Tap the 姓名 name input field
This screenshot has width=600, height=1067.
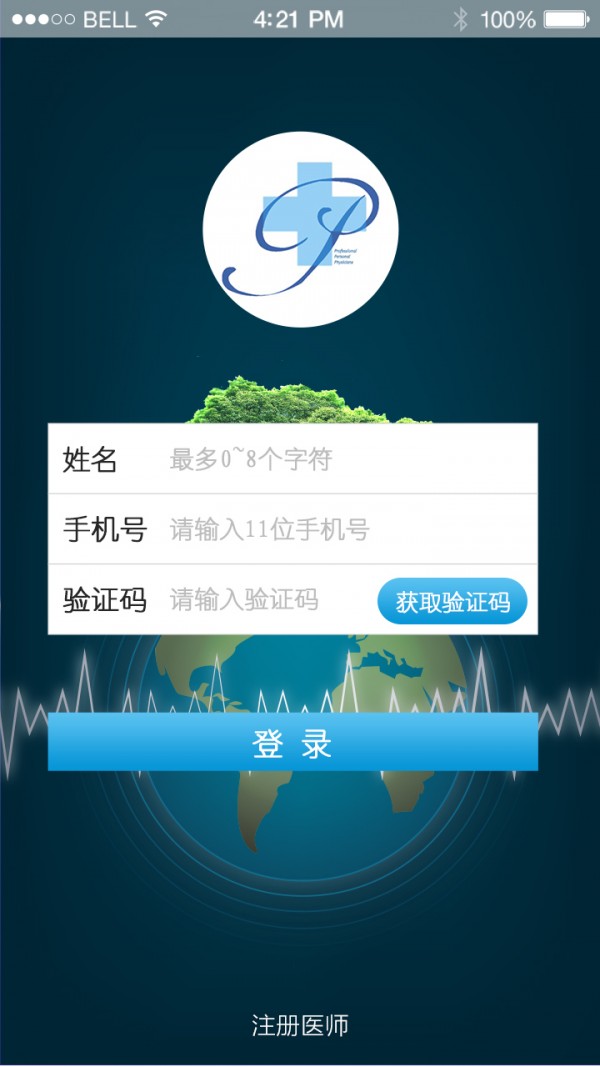point(340,460)
